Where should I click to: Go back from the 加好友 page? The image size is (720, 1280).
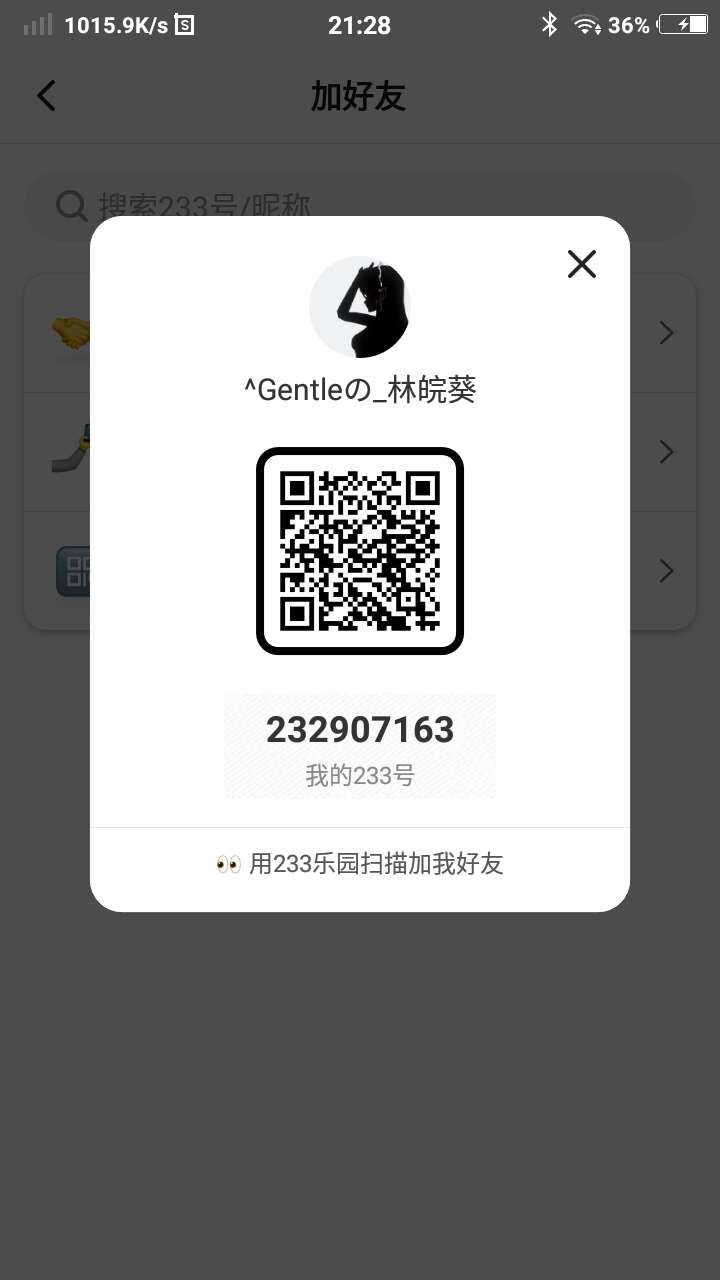pyautogui.click(x=47, y=96)
